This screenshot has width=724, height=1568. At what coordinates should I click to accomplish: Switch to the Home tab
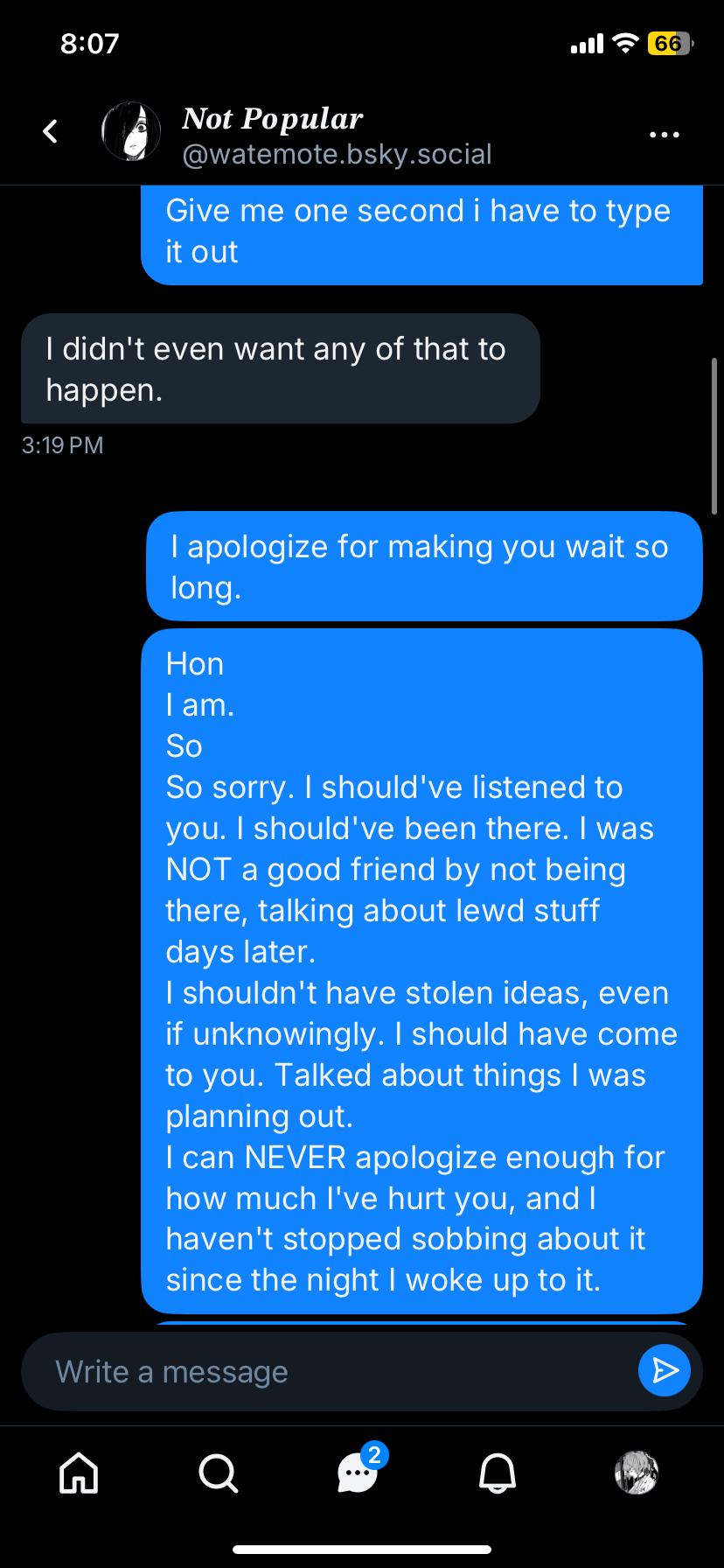pos(79,1473)
